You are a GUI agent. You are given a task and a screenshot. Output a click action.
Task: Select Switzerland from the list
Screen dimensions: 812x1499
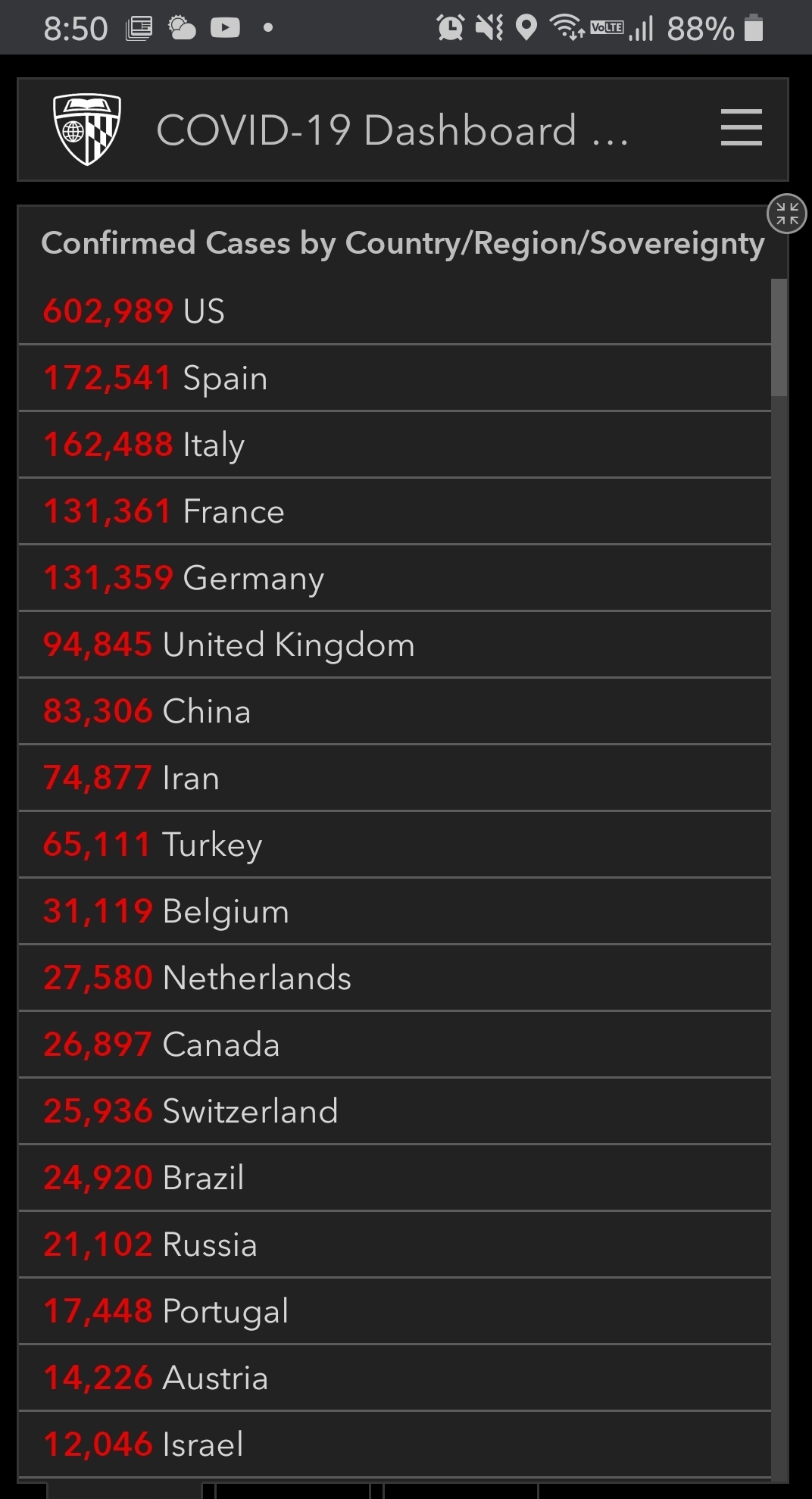395,1111
